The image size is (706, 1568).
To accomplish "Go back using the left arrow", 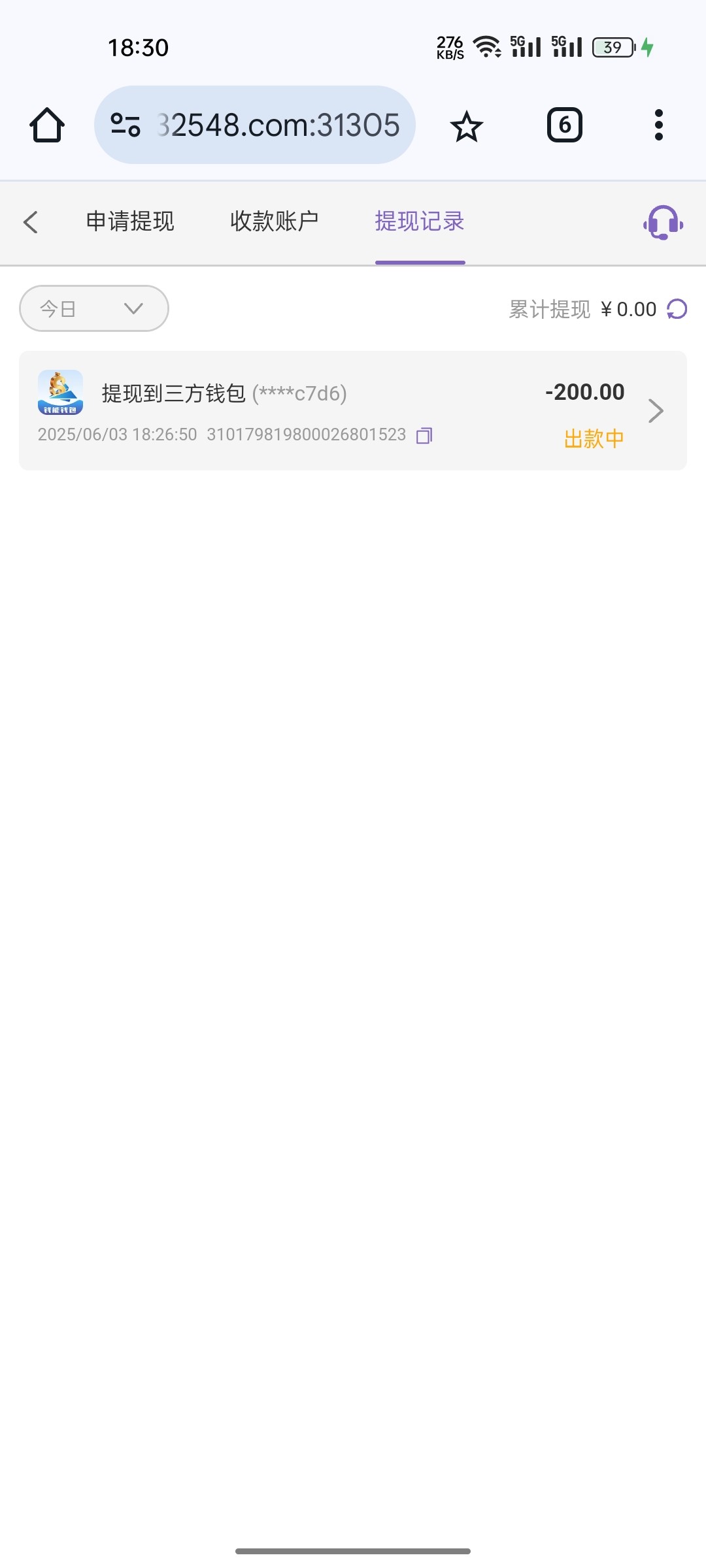I will coord(31,222).
